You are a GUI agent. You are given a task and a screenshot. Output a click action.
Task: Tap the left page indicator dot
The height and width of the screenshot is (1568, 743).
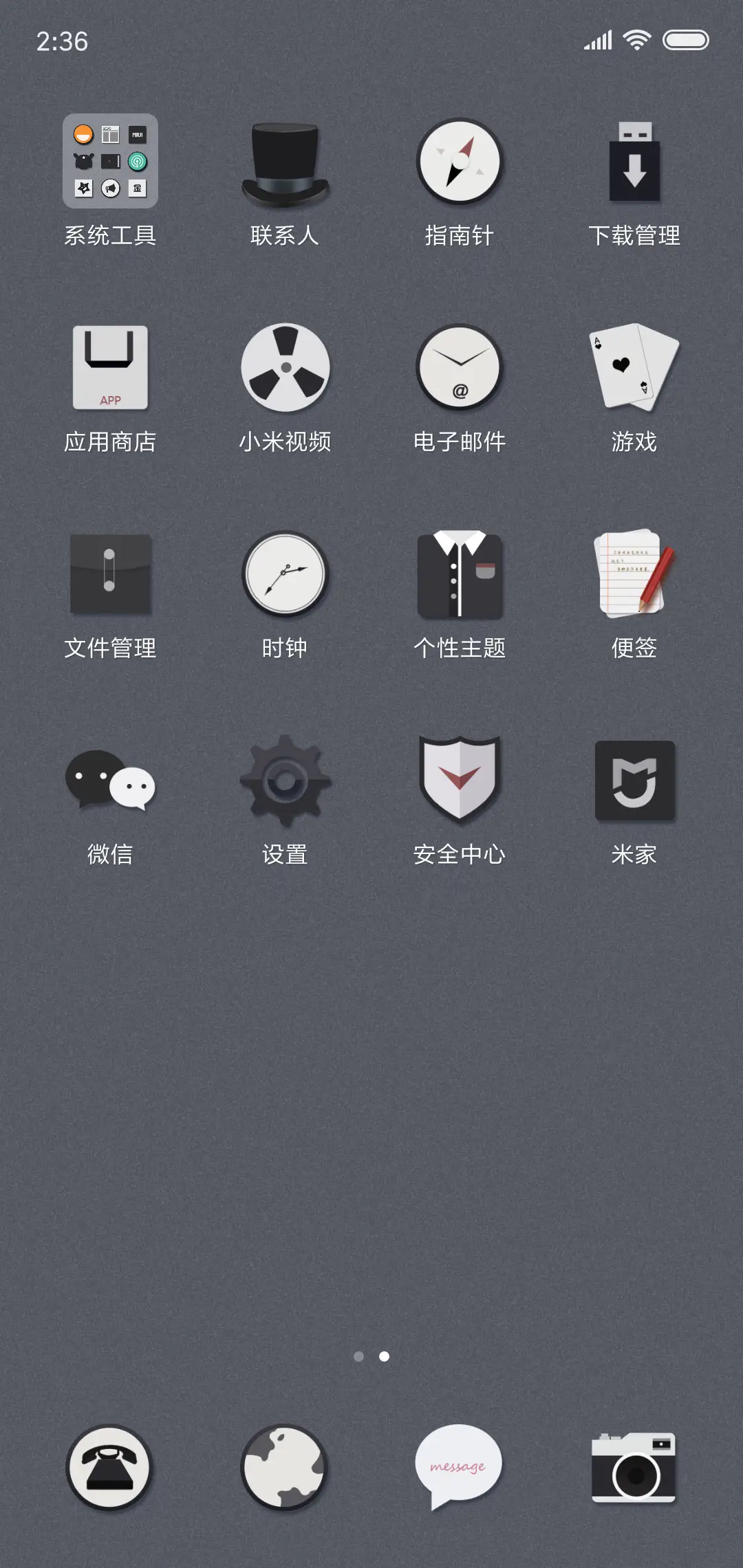(x=359, y=1357)
